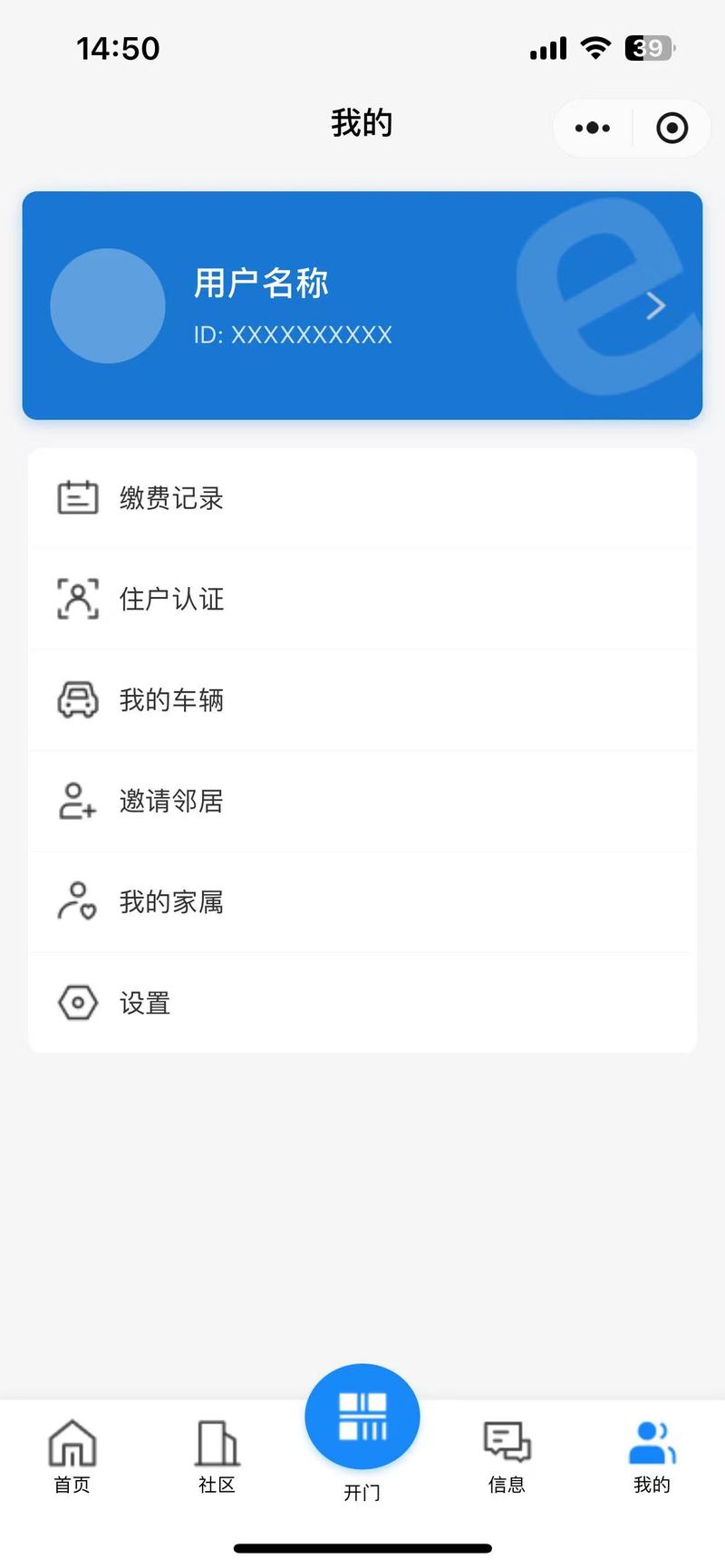725x1568 pixels.
Task: Close the mini program with the circle icon
Action: pos(672,128)
